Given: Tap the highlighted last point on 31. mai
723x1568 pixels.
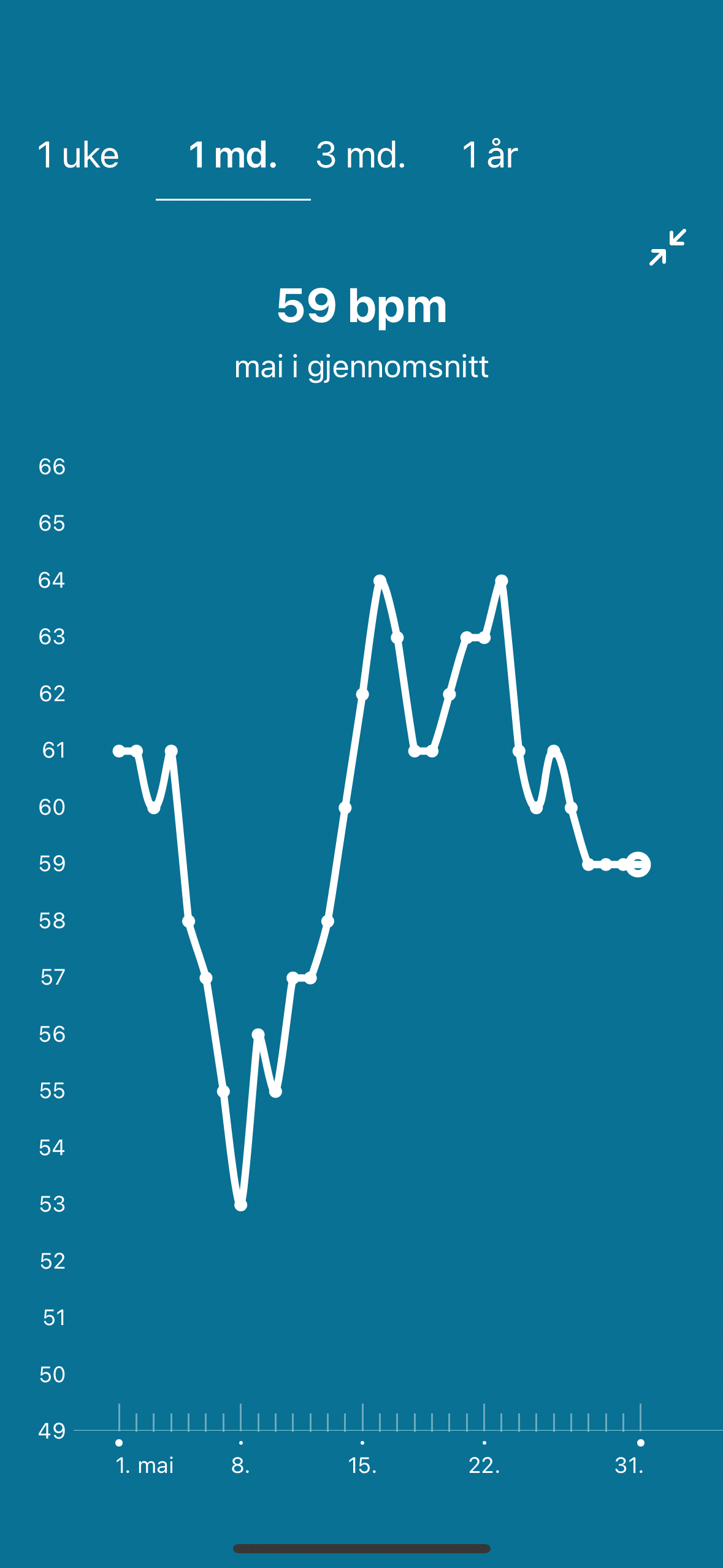Looking at the screenshot, I should (638, 864).
